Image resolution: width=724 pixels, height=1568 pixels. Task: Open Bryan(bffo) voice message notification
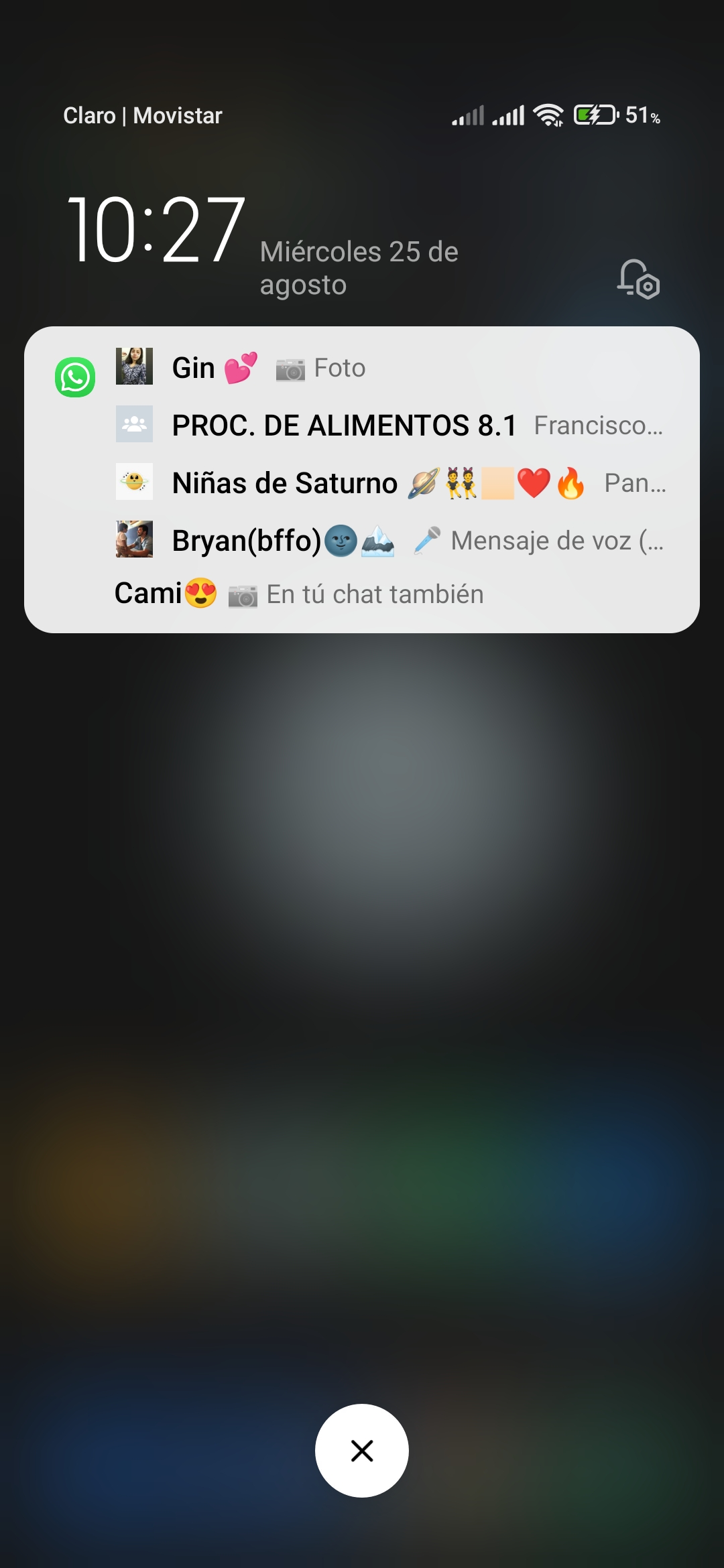tap(402, 541)
